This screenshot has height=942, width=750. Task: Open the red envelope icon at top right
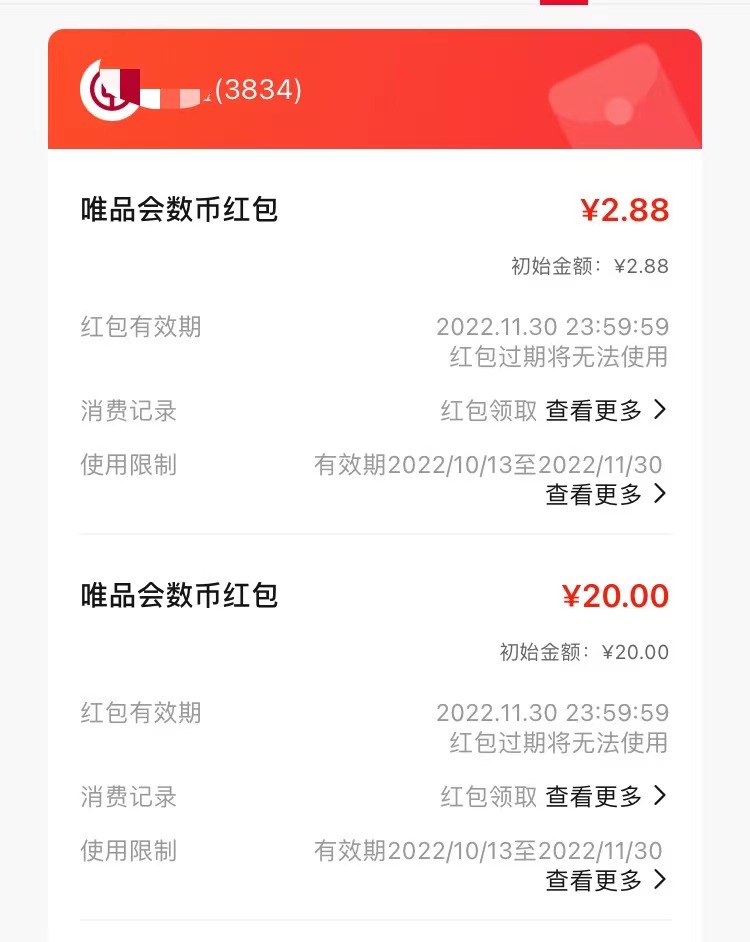click(x=620, y=95)
